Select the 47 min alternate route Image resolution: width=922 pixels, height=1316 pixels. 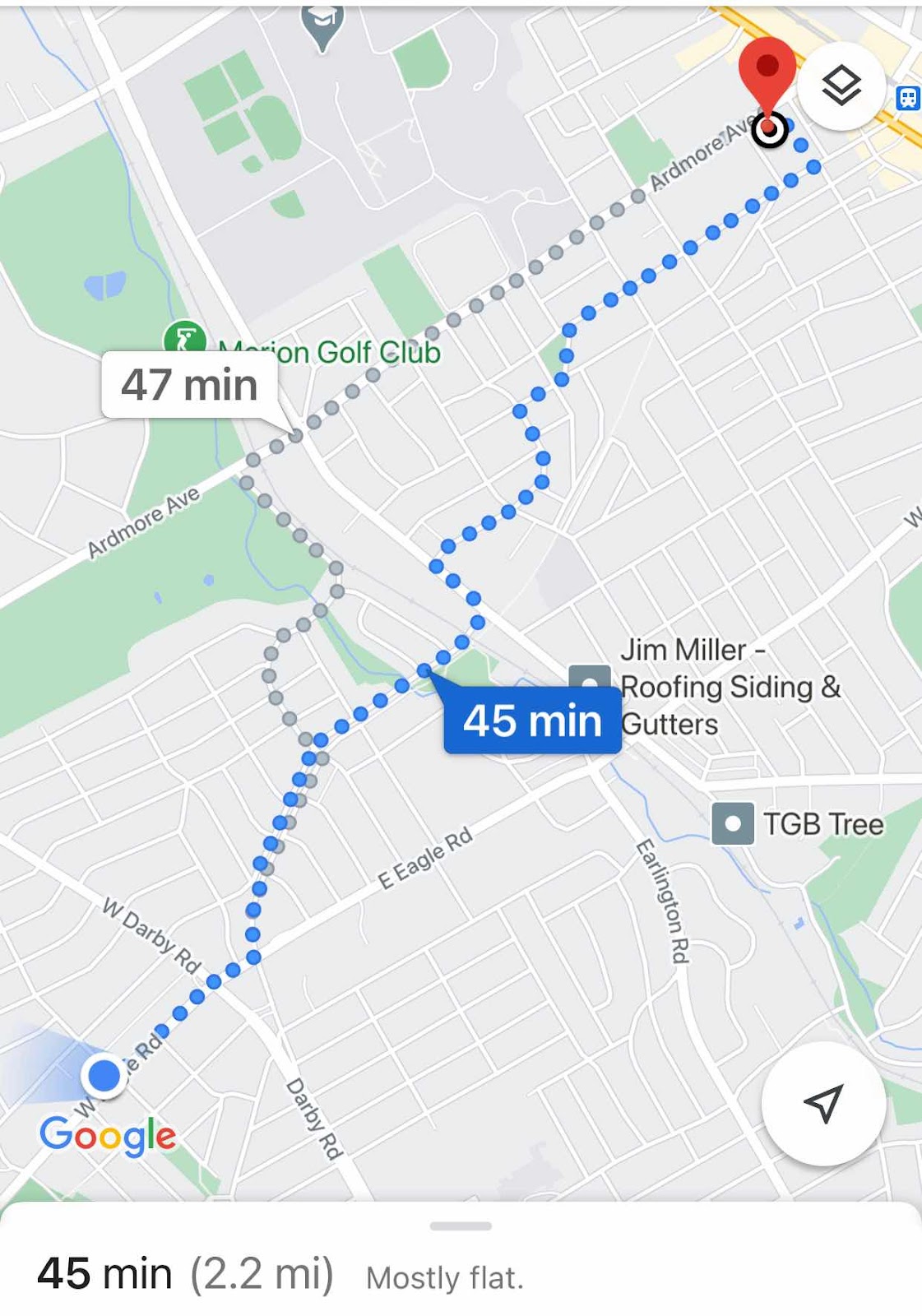[x=190, y=385]
